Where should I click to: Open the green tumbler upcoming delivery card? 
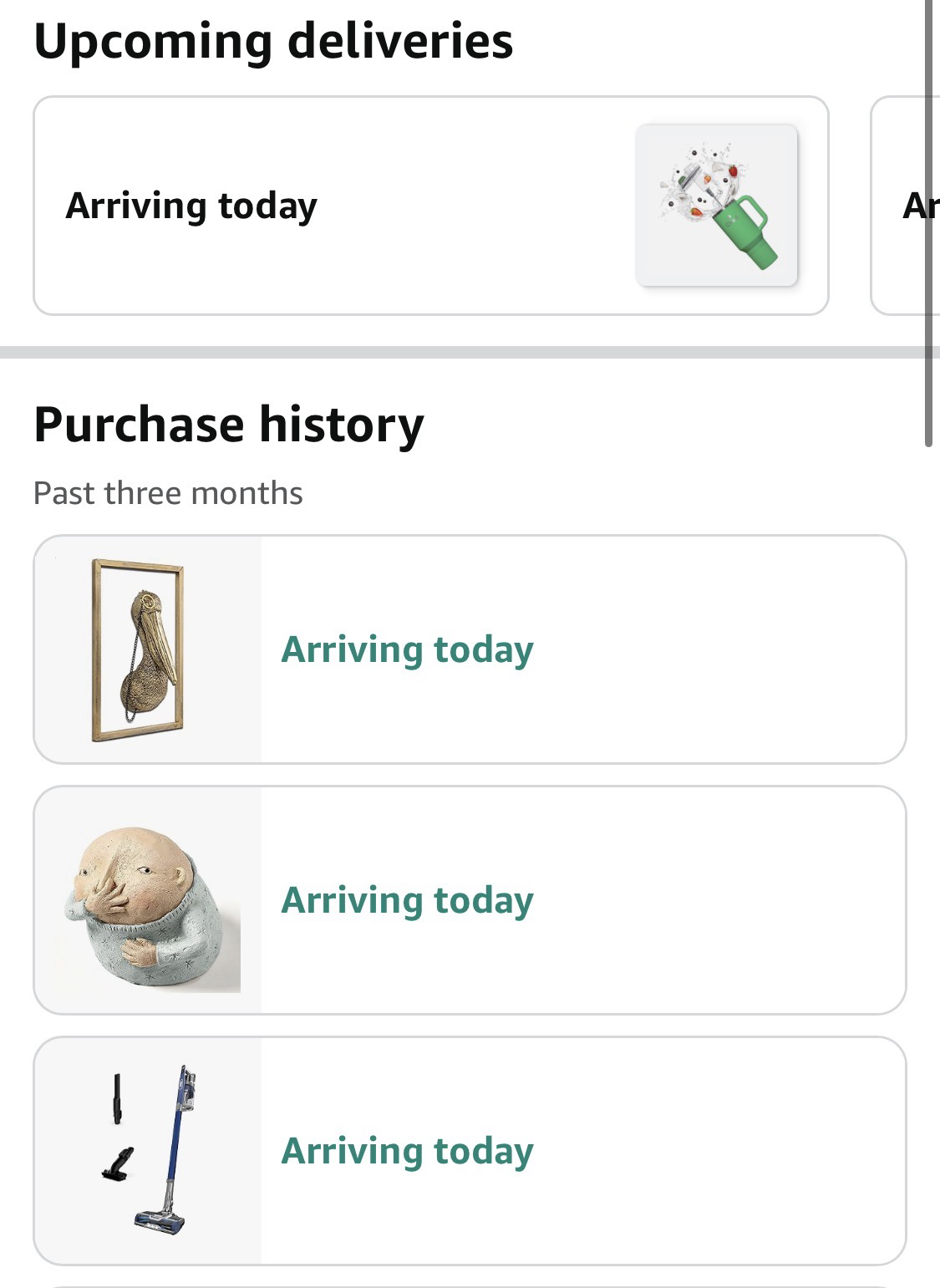click(430, 206)
